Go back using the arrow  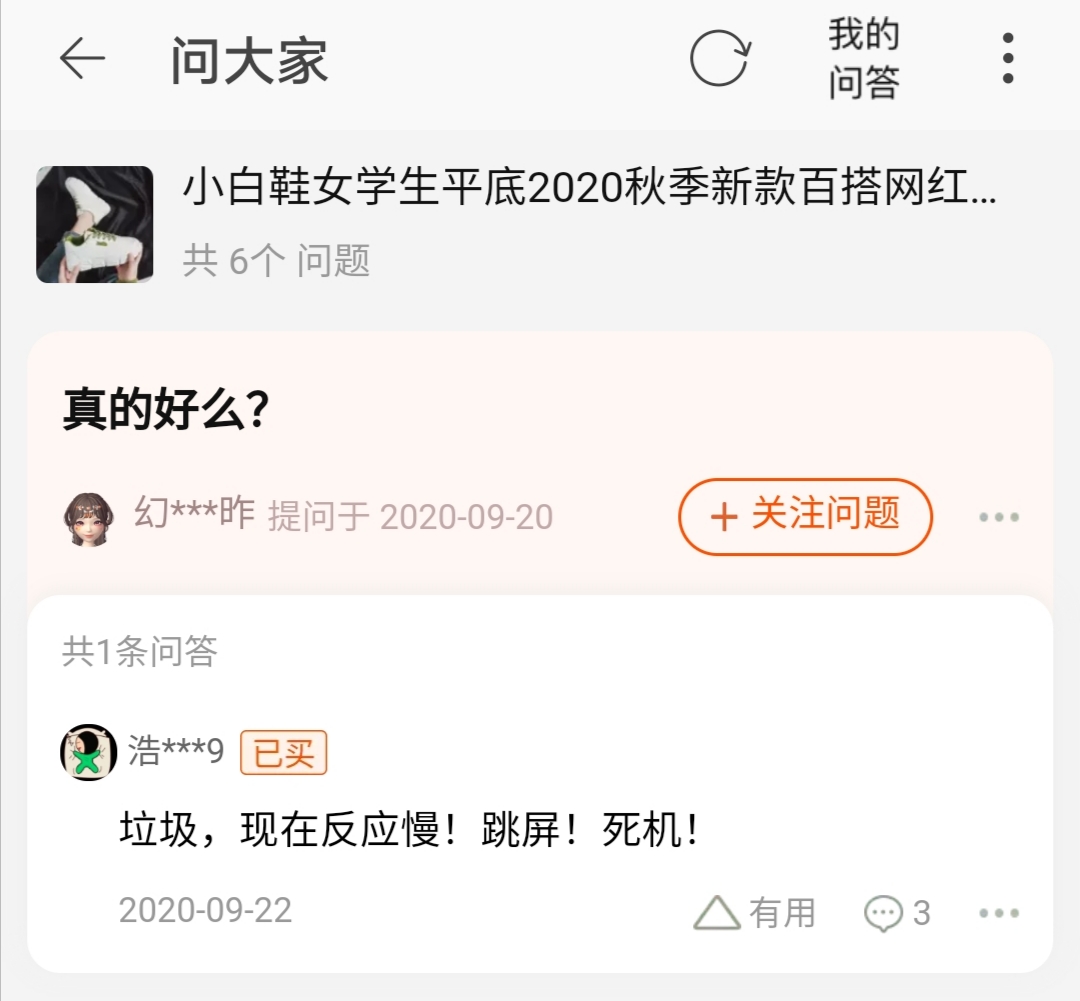82,60
